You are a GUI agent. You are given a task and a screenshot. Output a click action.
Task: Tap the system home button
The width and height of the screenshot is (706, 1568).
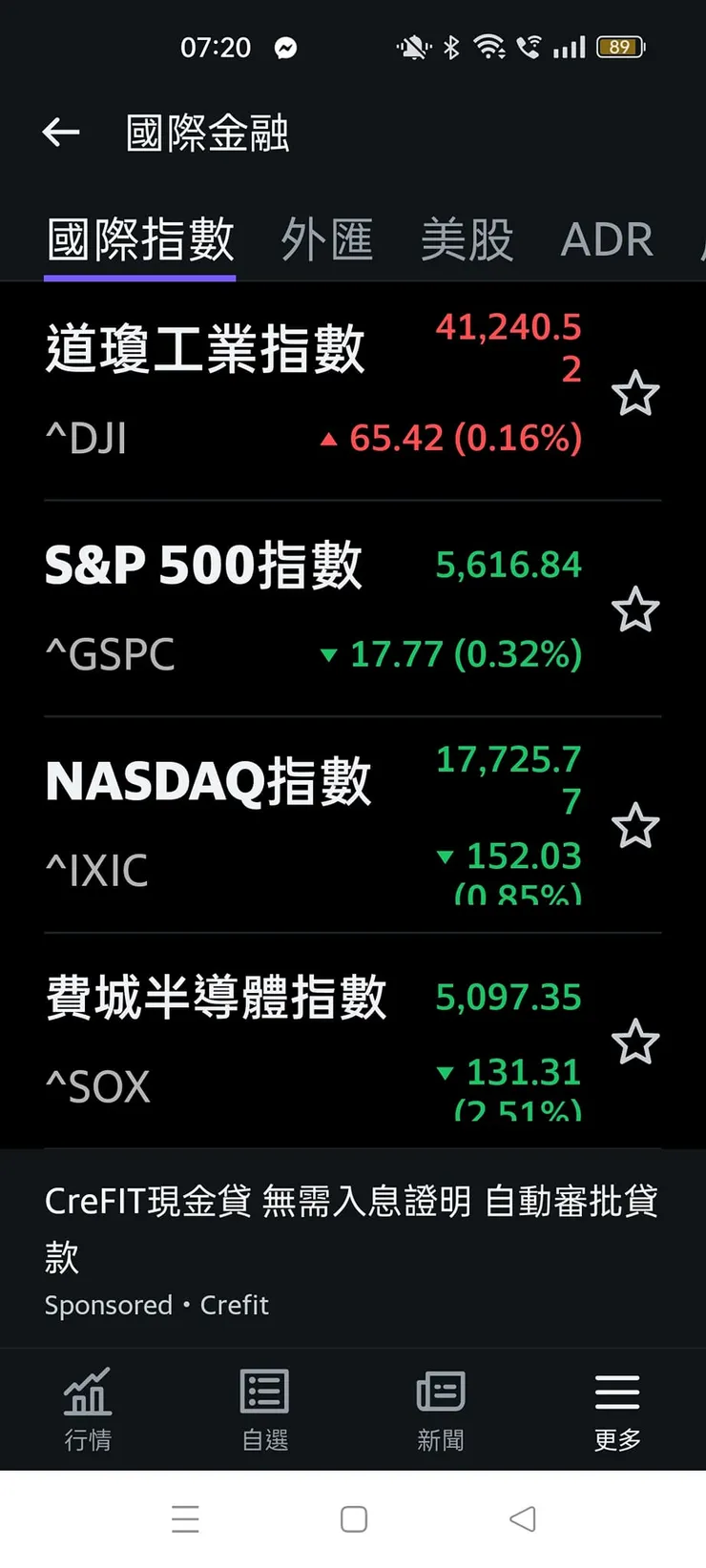353,1518
